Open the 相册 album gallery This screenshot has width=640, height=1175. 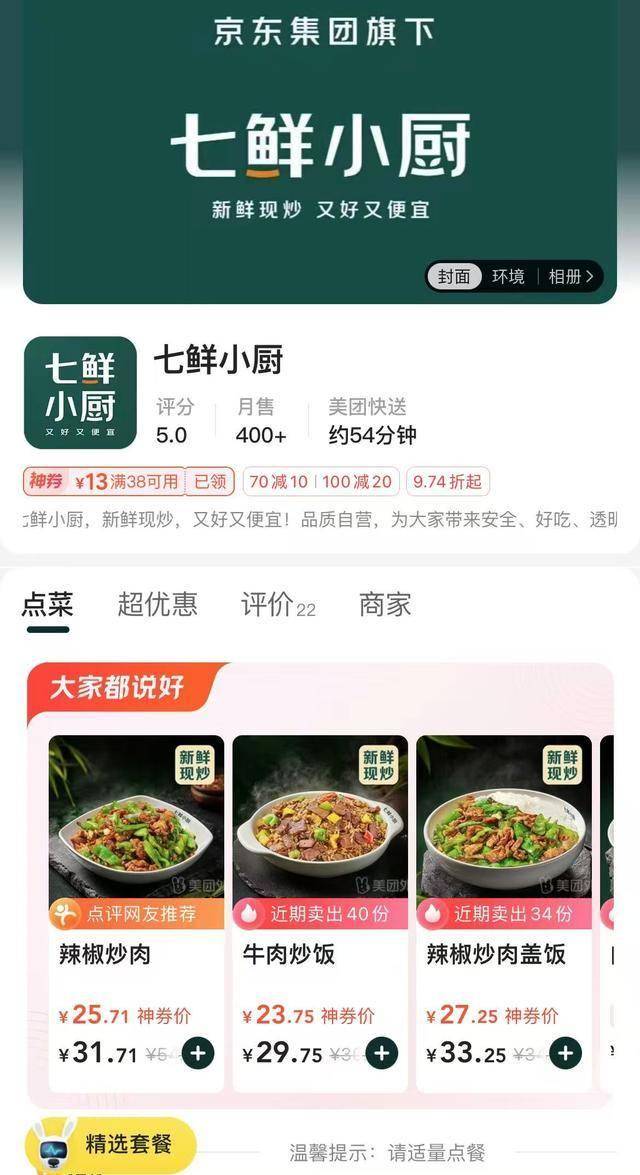tap(570, 277)
